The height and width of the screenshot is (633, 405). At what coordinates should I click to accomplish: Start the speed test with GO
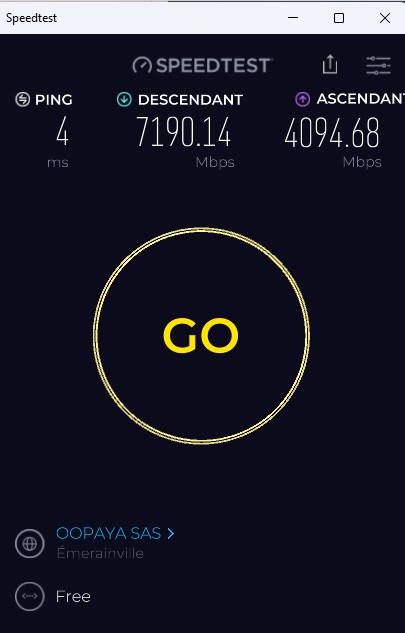(x=201, y=336)
